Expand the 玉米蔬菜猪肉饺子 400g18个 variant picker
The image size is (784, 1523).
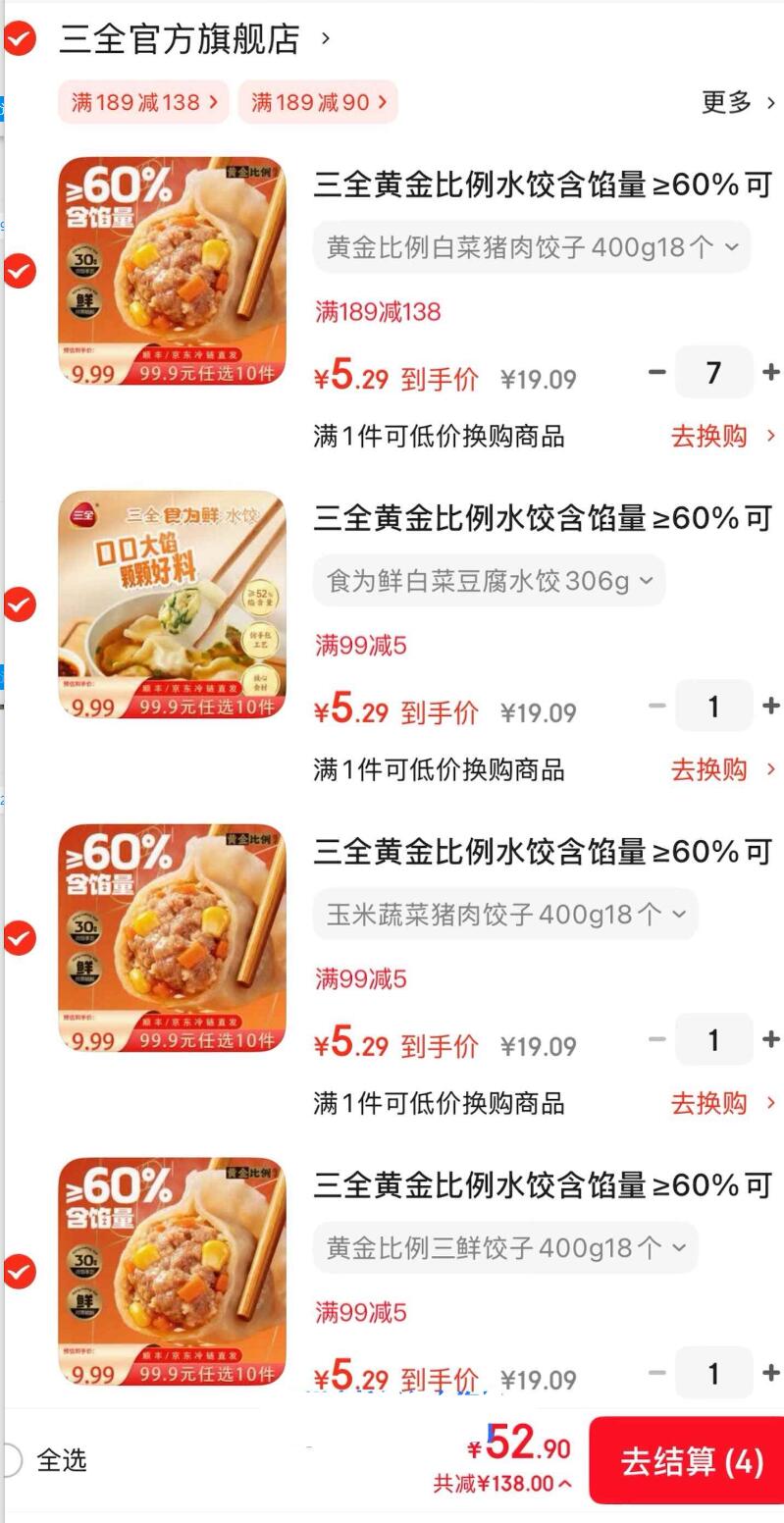[505, 915]
